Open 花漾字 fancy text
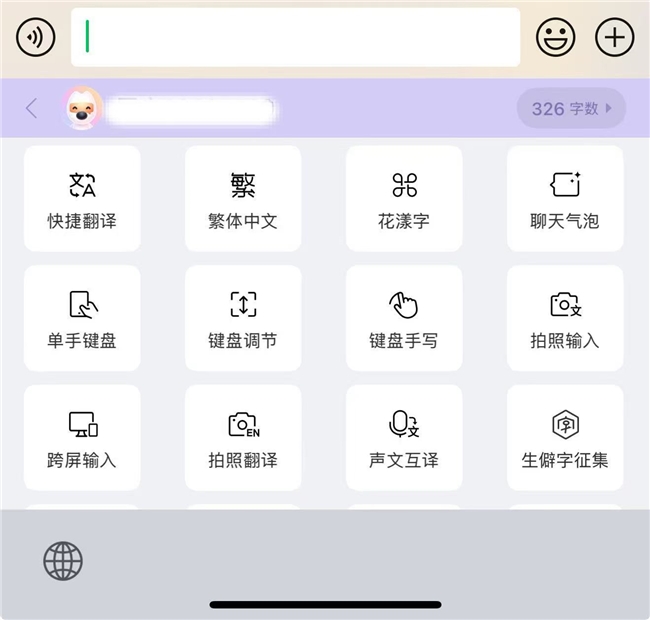This screenshot has height=620, width=650. point(404,198)
